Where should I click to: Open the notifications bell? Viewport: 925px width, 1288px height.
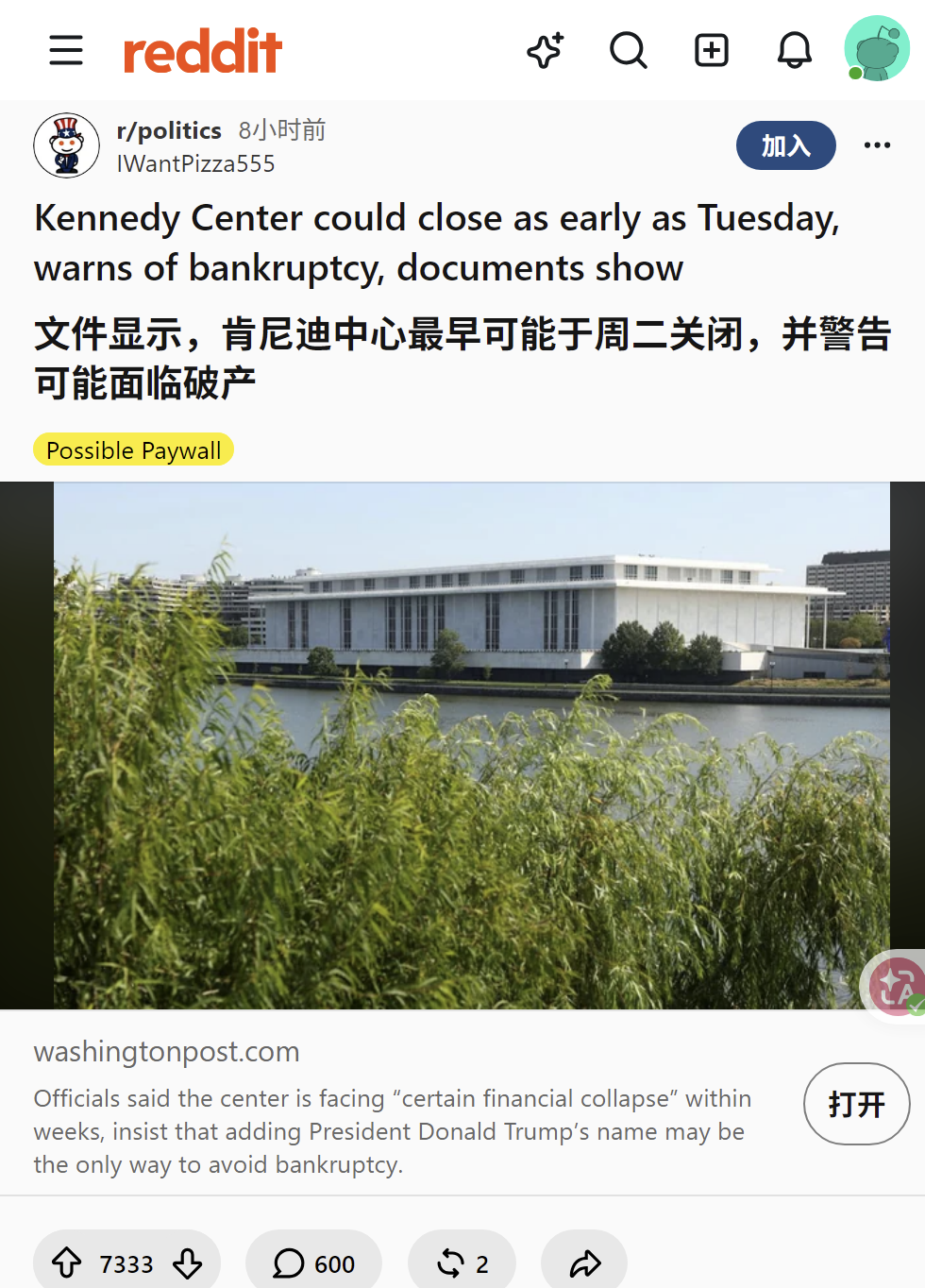[x=795, y=50]
